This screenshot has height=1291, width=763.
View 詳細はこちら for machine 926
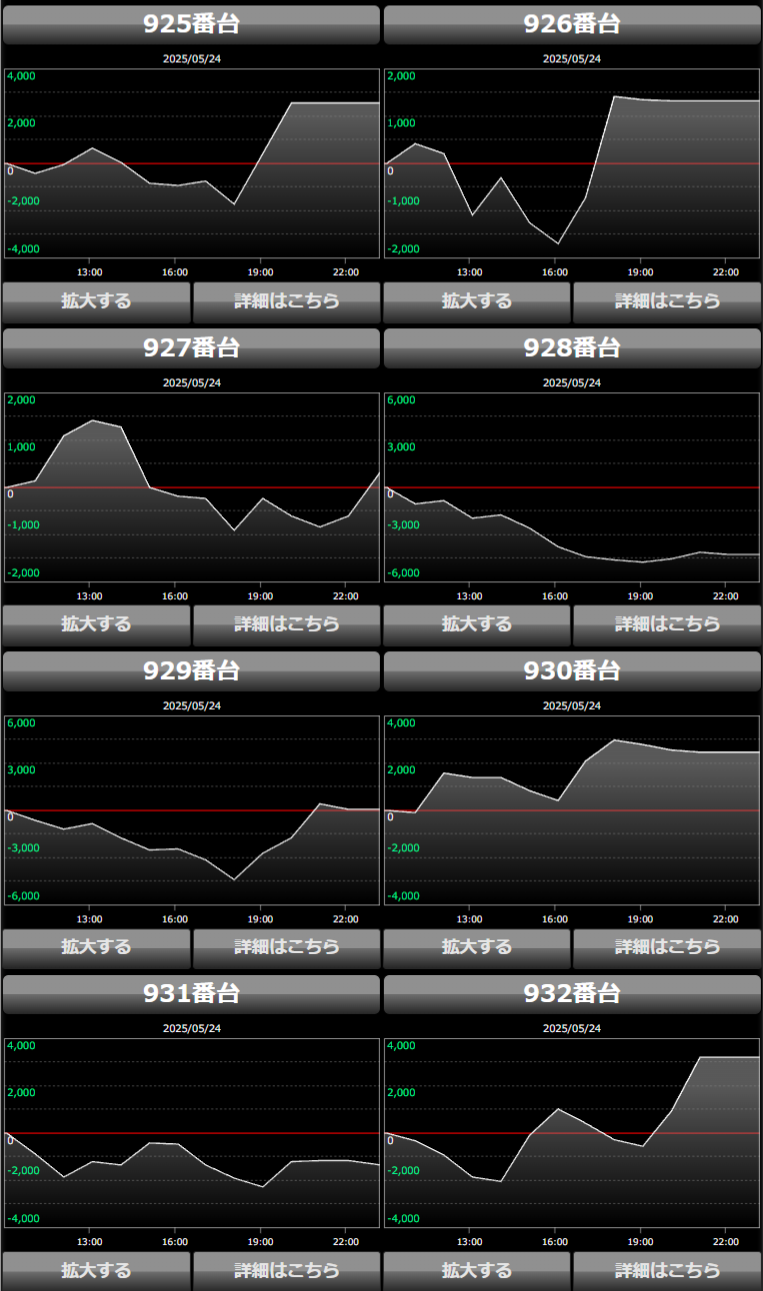[x=667, y=301]
